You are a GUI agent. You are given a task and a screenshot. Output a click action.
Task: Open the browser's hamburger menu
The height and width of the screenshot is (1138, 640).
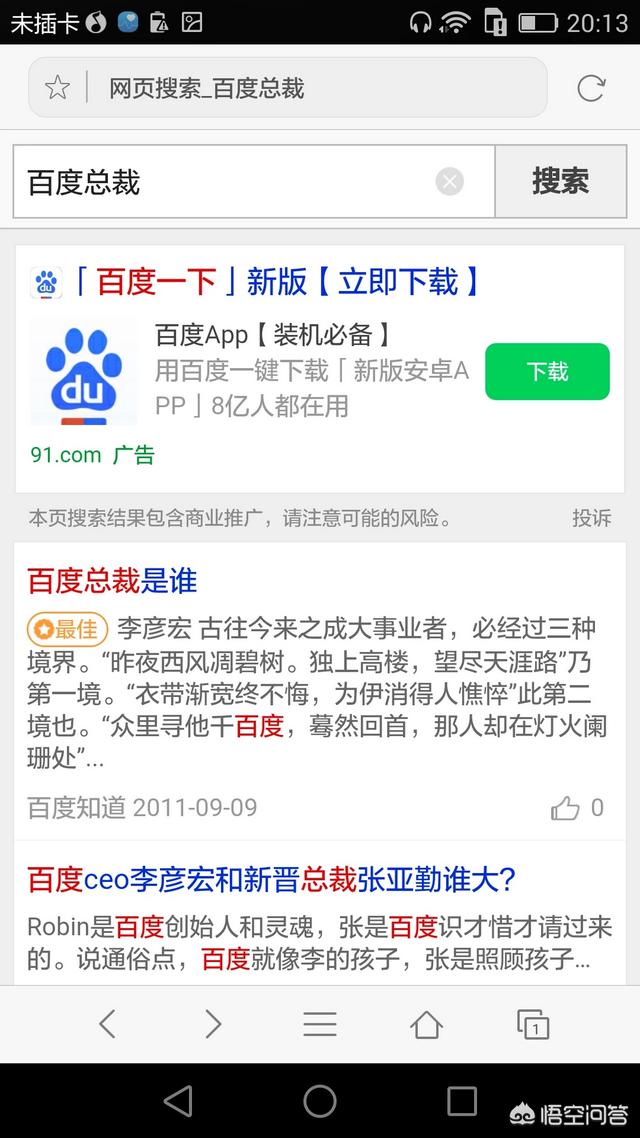(x=319, y=1023)
